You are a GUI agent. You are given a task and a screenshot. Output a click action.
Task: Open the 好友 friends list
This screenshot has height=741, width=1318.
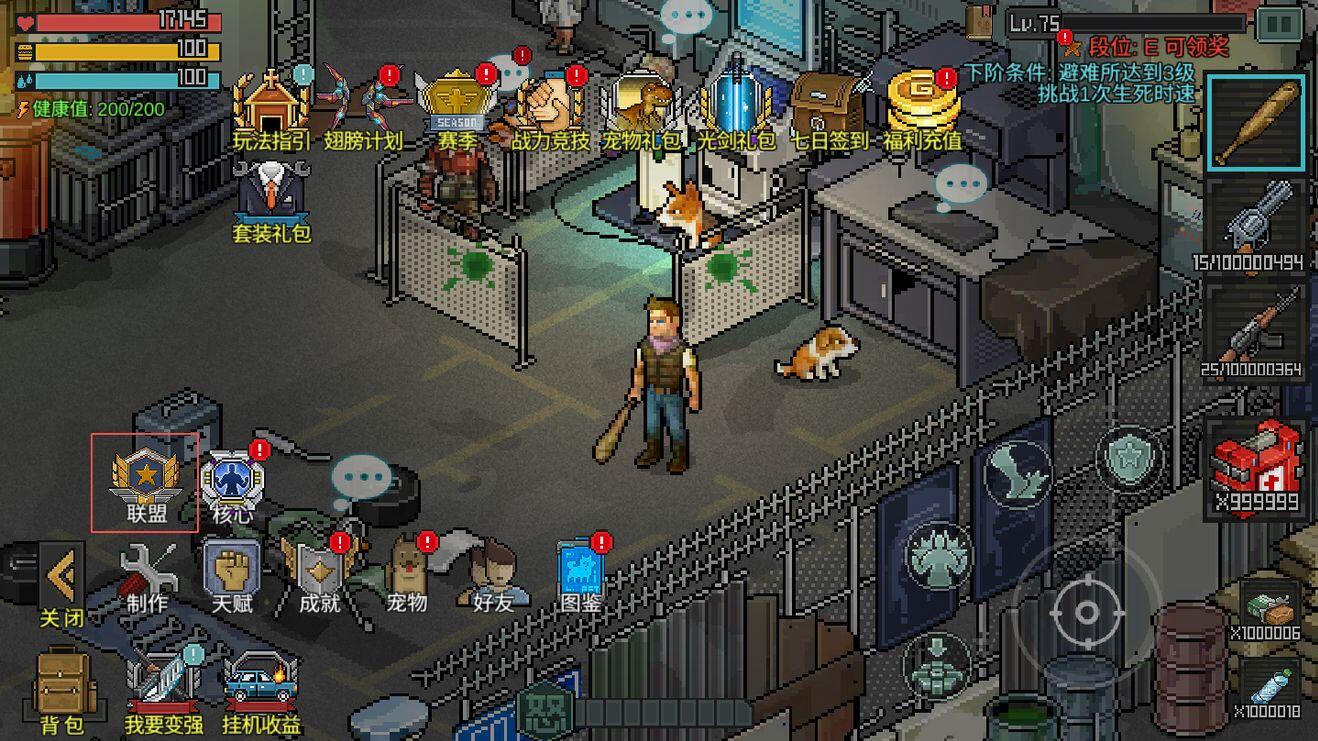coord(492,578)
